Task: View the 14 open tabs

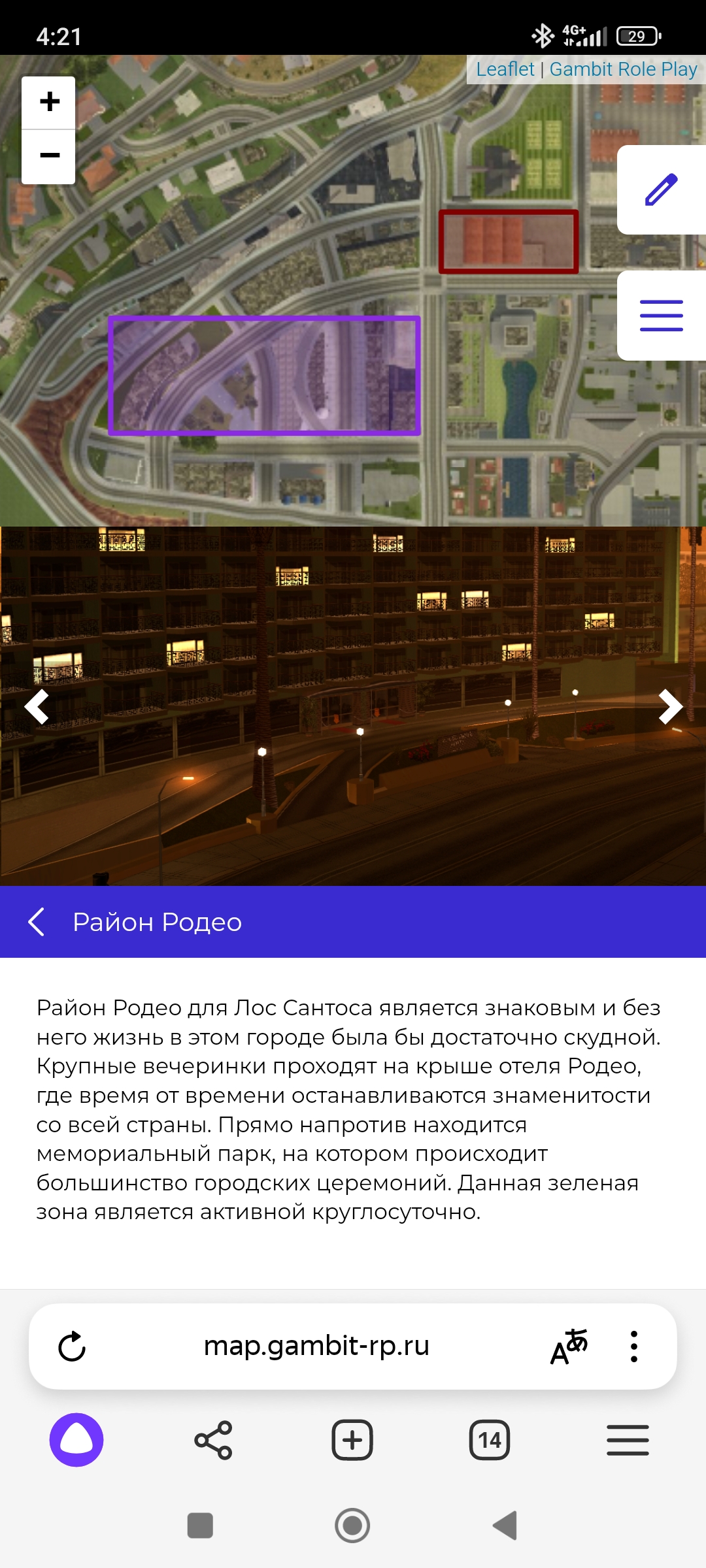Action: coord(490,1440)
